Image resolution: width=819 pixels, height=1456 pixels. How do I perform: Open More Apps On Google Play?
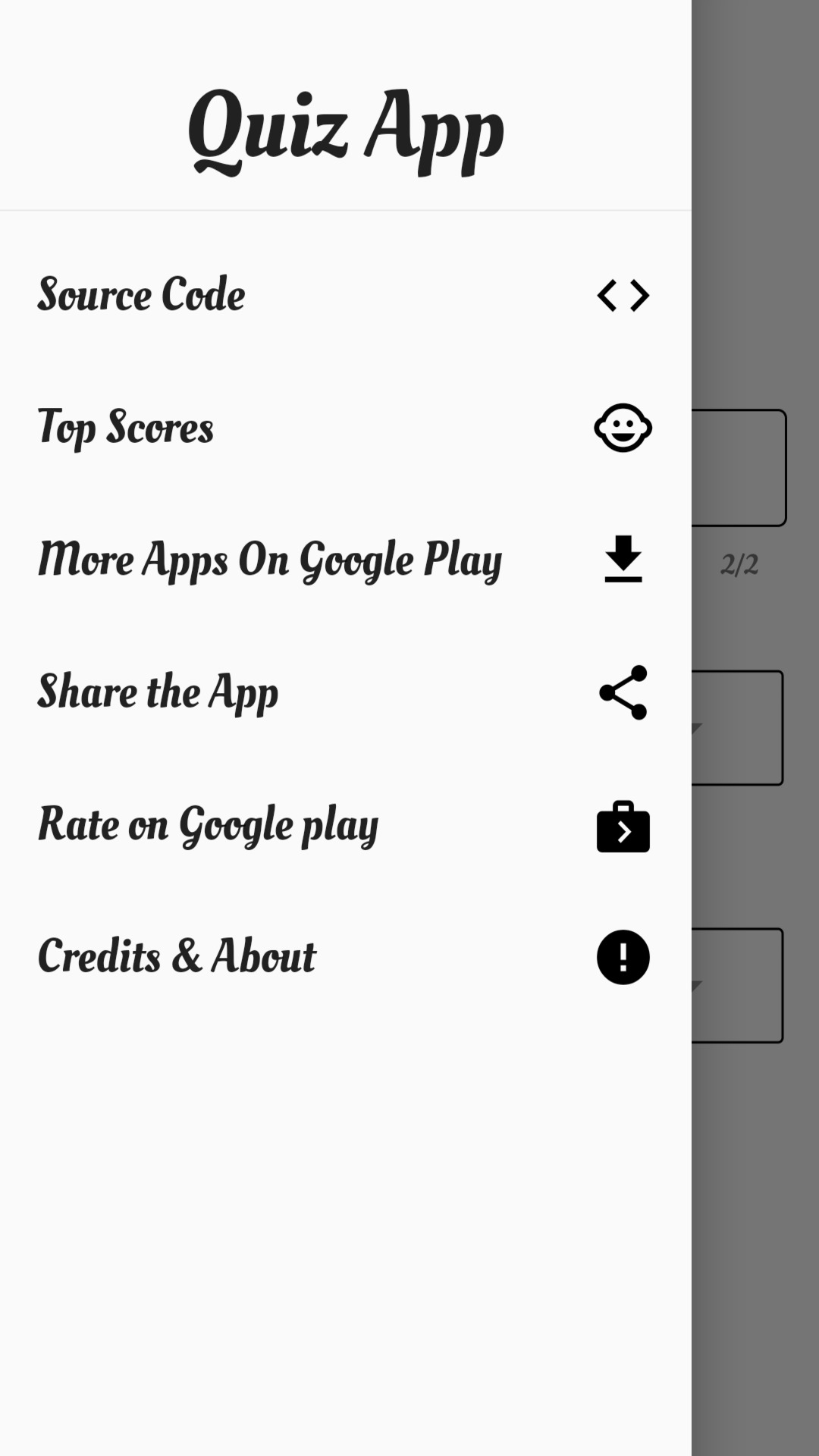click(345, 560)
